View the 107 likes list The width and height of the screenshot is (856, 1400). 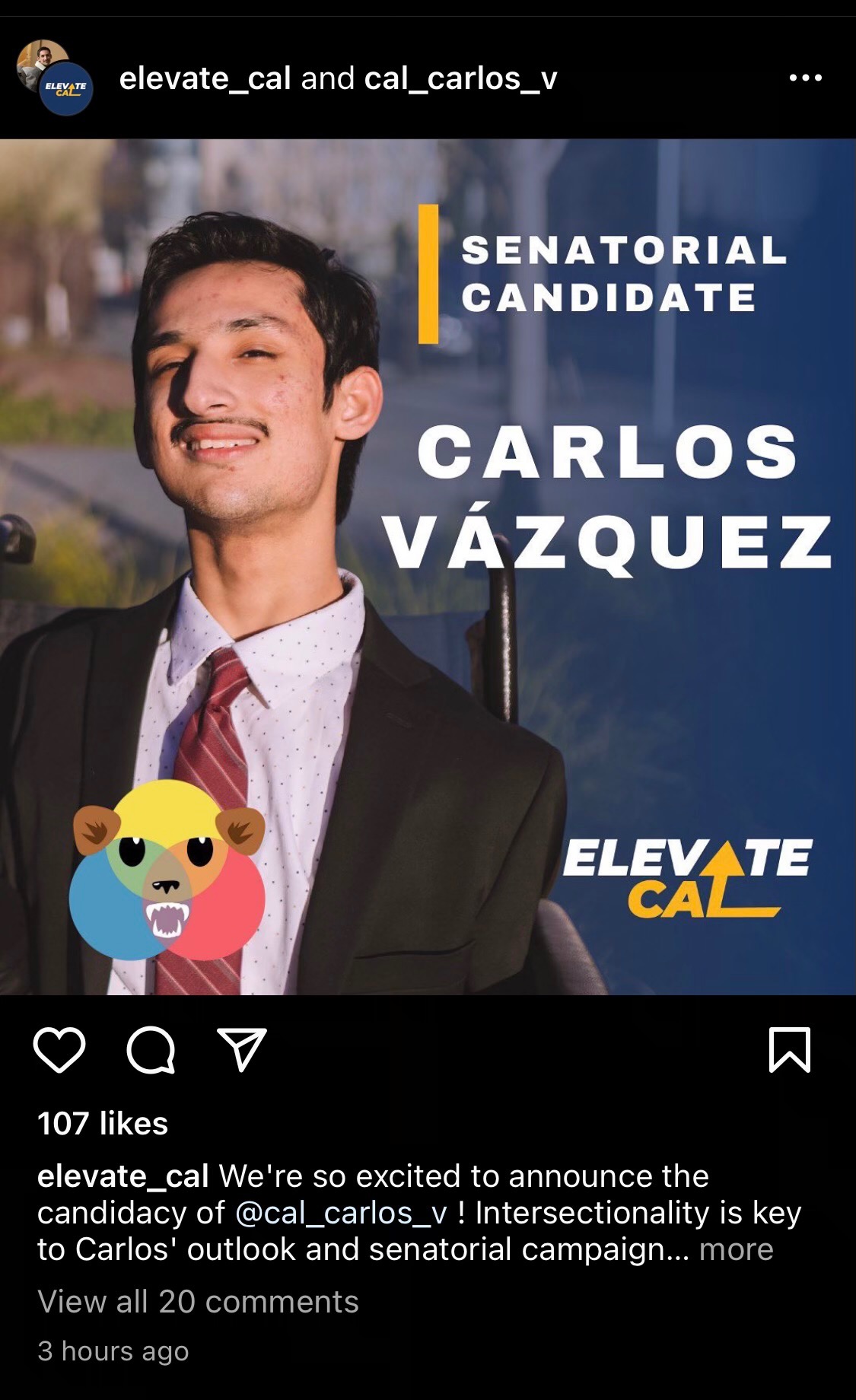pyautogui.click(x=103, y=1124)
